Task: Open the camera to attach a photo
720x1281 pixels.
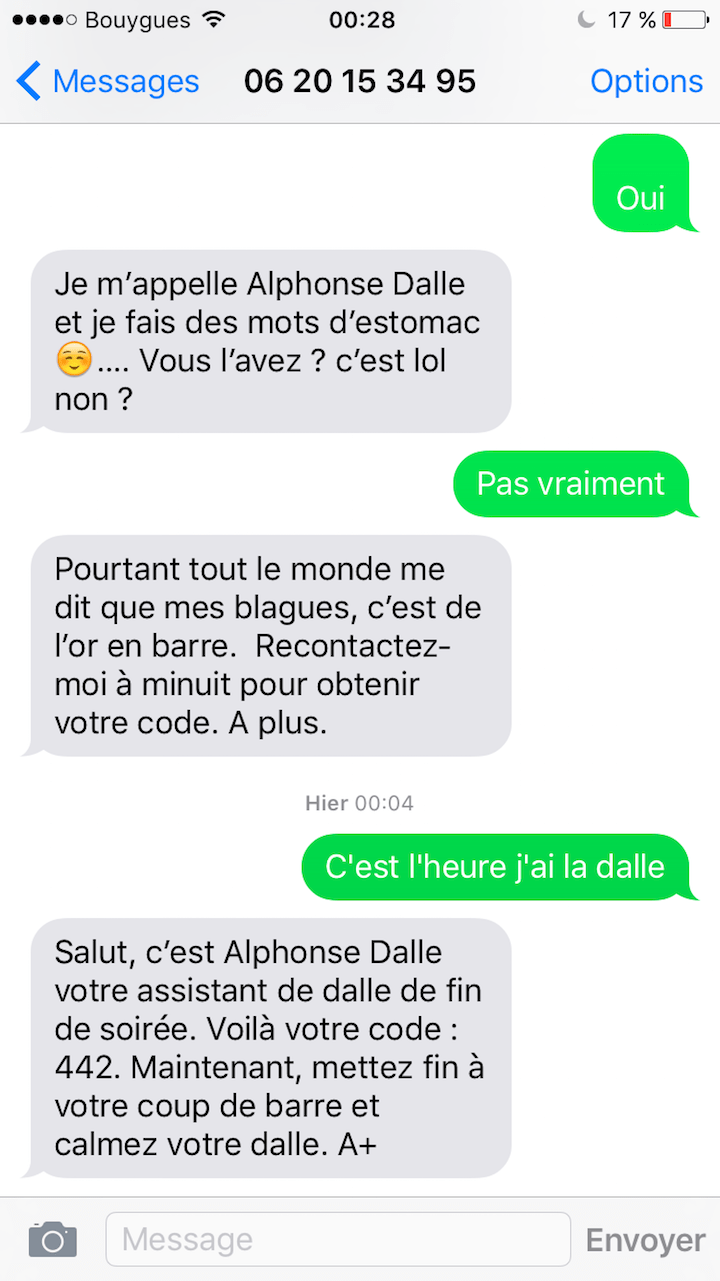Action: tap(52, 1240)
